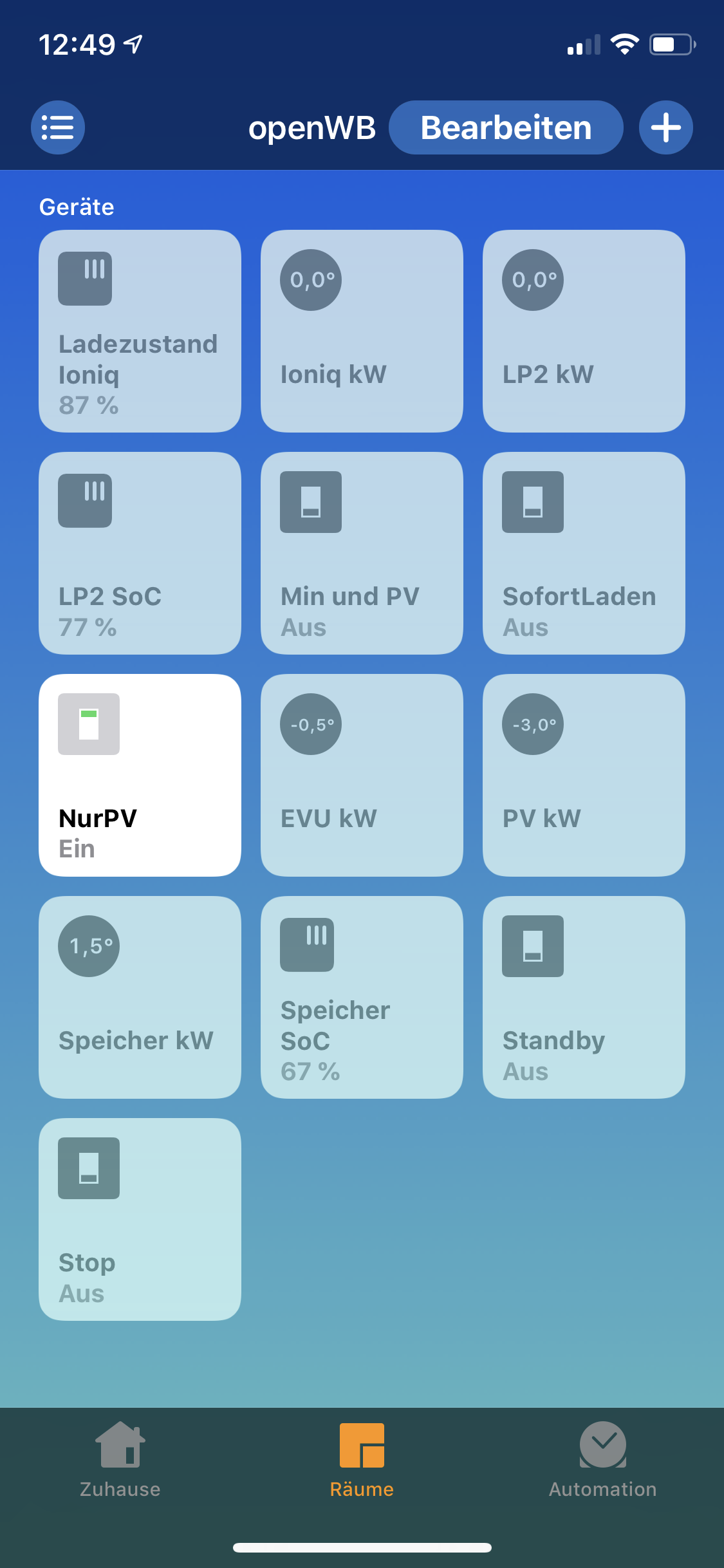Switch on the Stop tile
This screenshot has height=1568, width=724.
(140, 1219)
